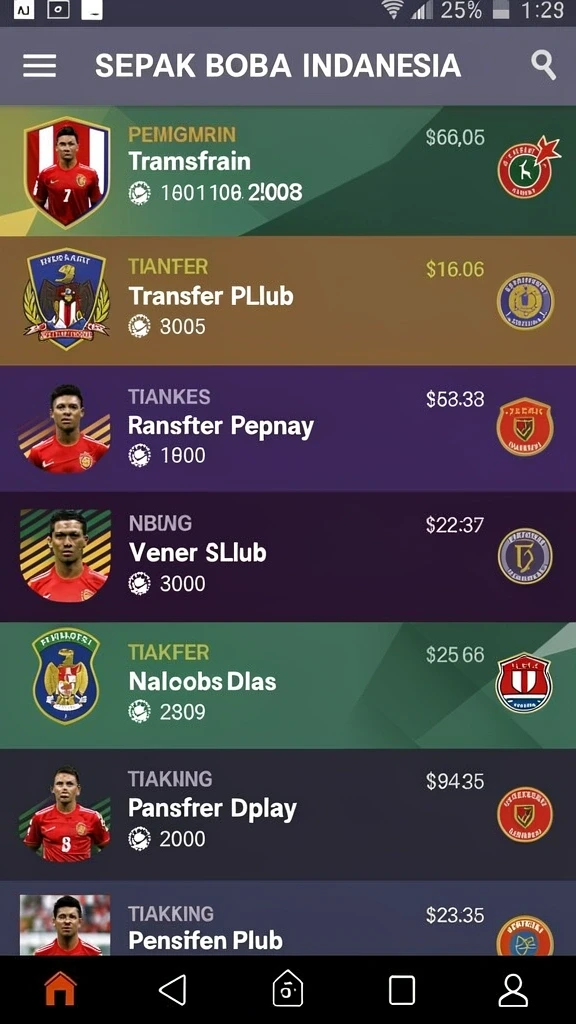The image size is (576, 1024).
Task: Open the search magnifier icon
Action: point(543,65)
